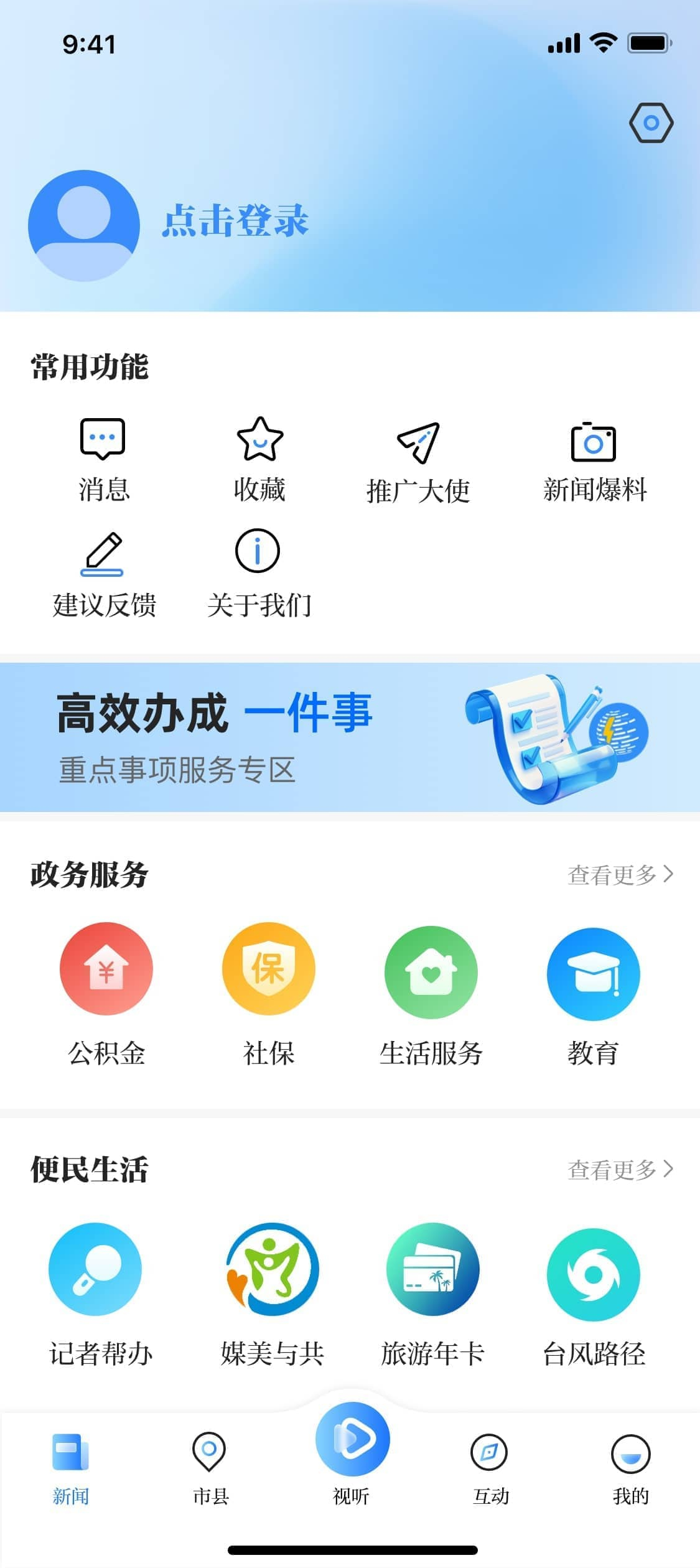Open the settings hexagon icon
This screenshot has width=700, height=1568.
(x=651, y=123)
